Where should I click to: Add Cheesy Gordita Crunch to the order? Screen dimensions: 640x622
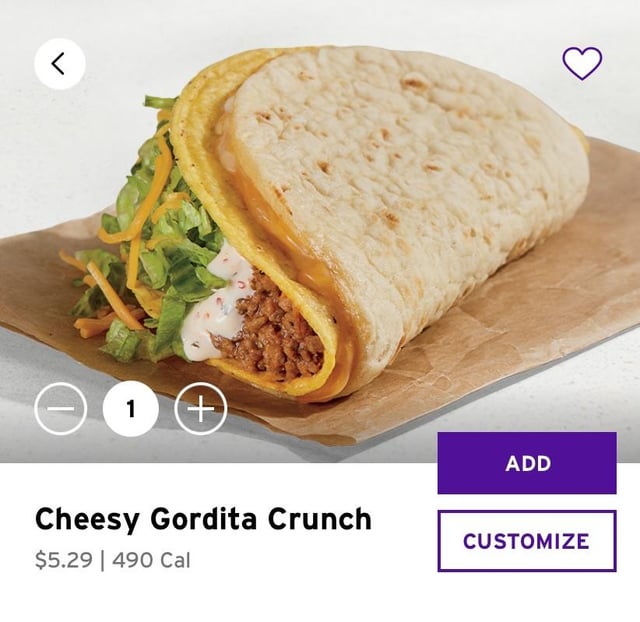pos(526,463)
